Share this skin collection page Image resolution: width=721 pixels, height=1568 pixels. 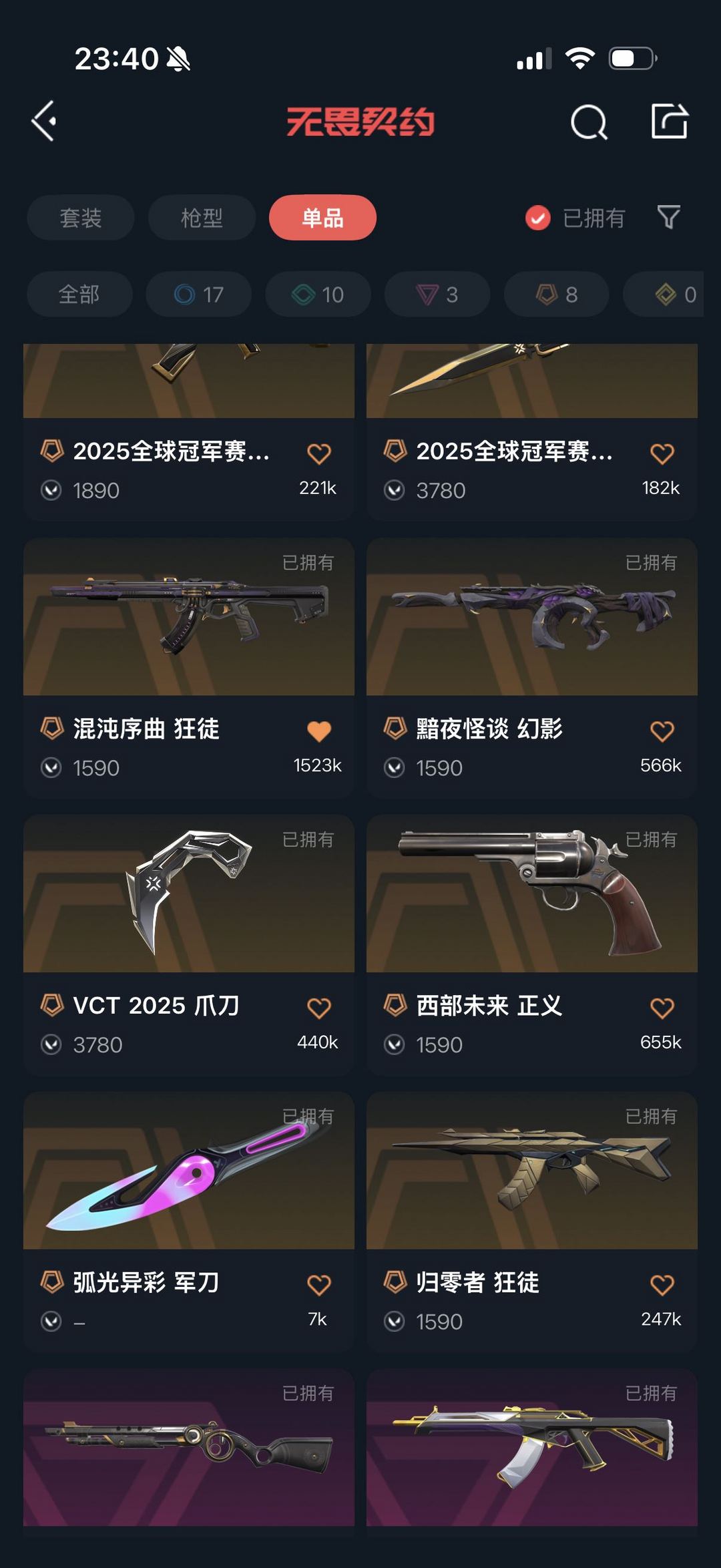pos(670,121)
